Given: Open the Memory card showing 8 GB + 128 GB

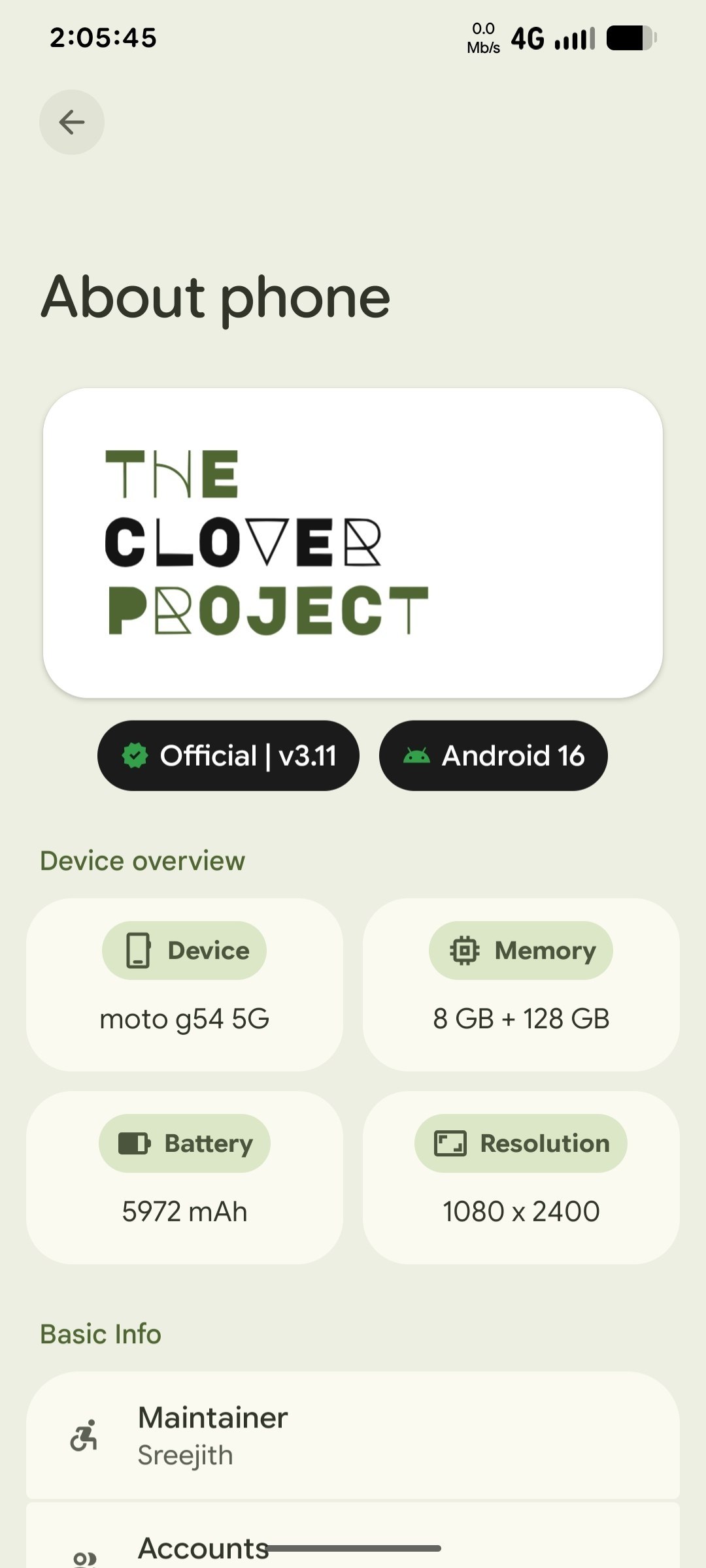Looking at the screenshot, I should pos(521,985).
